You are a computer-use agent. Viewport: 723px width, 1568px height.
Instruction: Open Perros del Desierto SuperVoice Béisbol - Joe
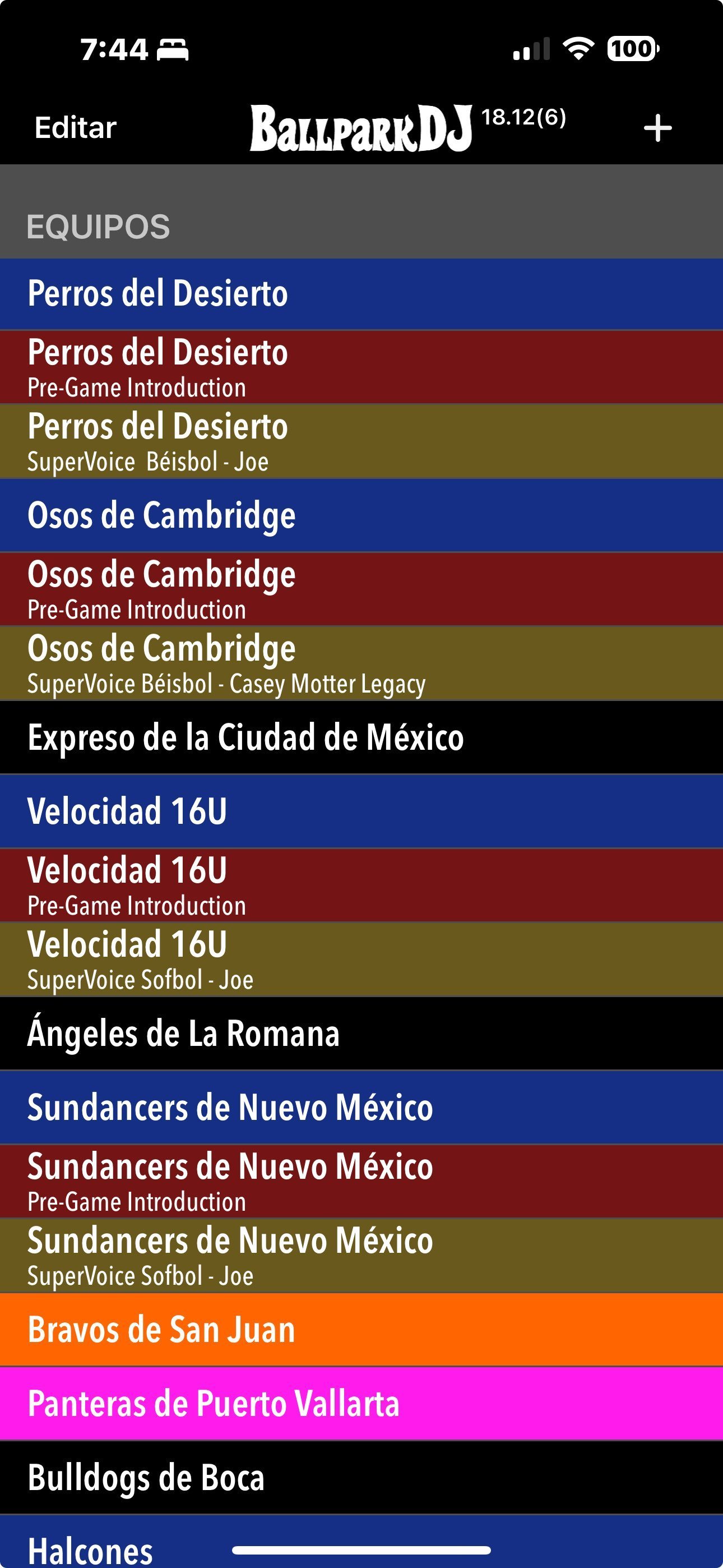pos(361,441)
